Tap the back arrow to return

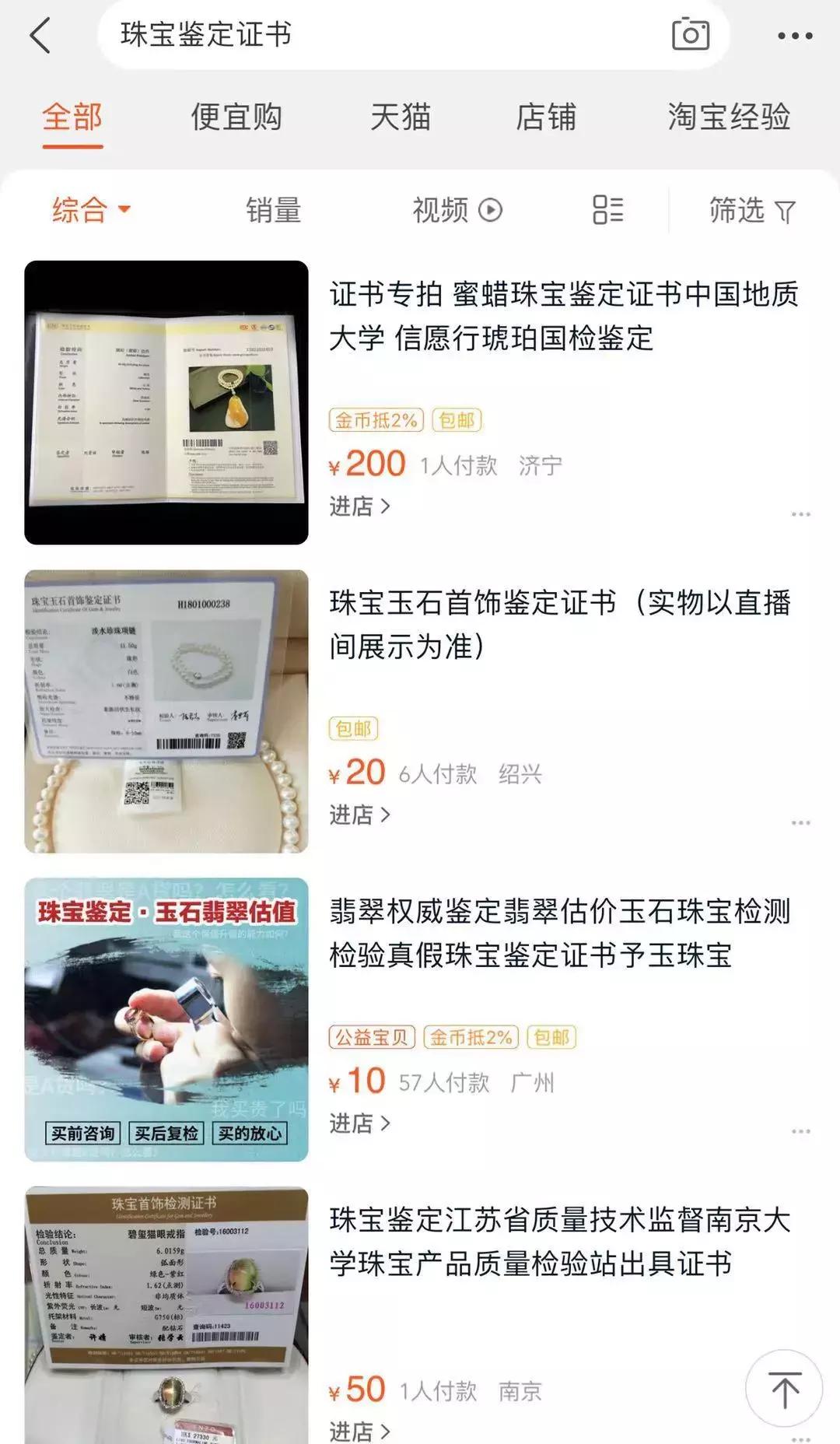(37, 34)
